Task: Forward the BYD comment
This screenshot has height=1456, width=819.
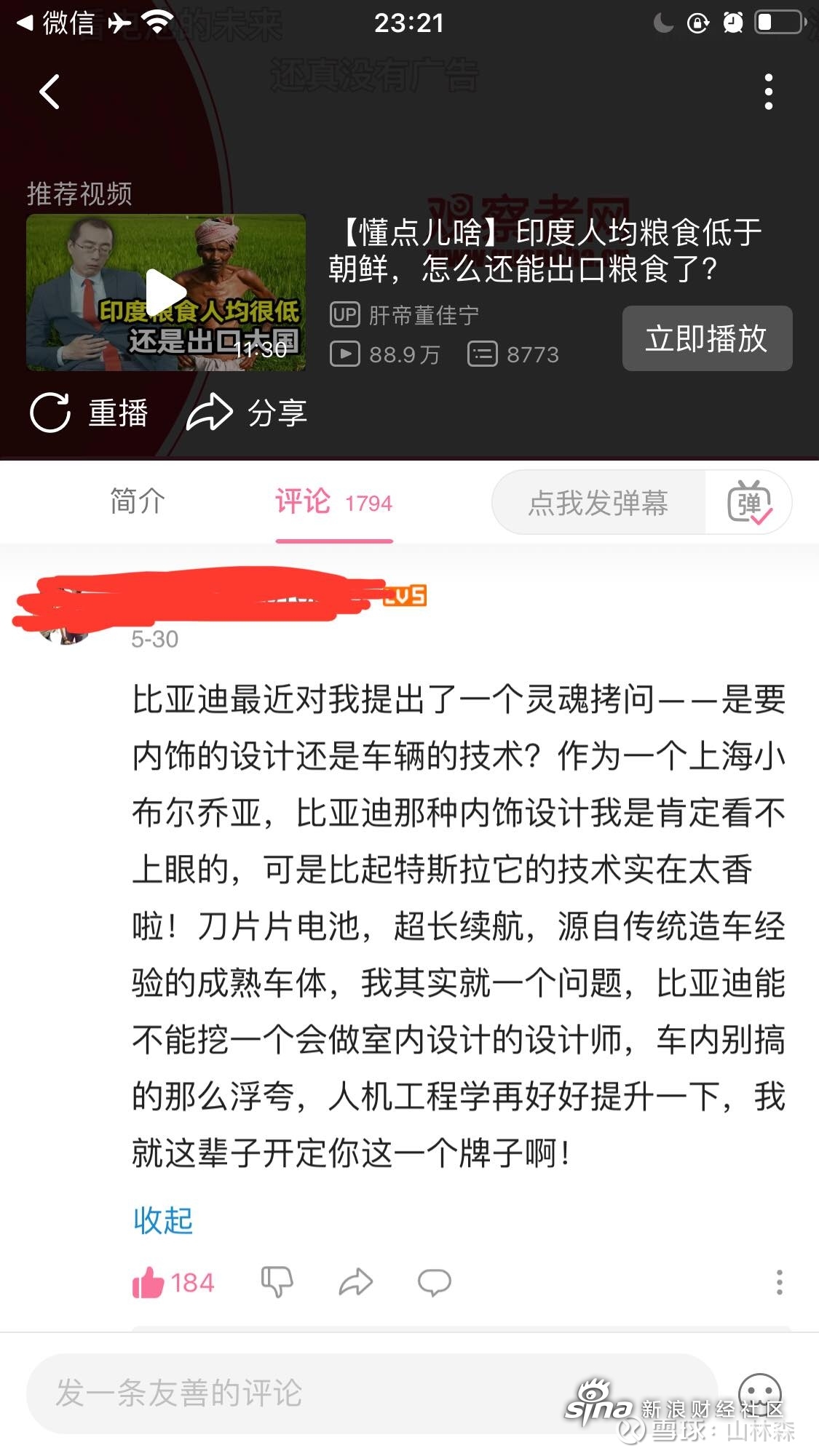Action: pyautogui.click(x=355, y=1282)
